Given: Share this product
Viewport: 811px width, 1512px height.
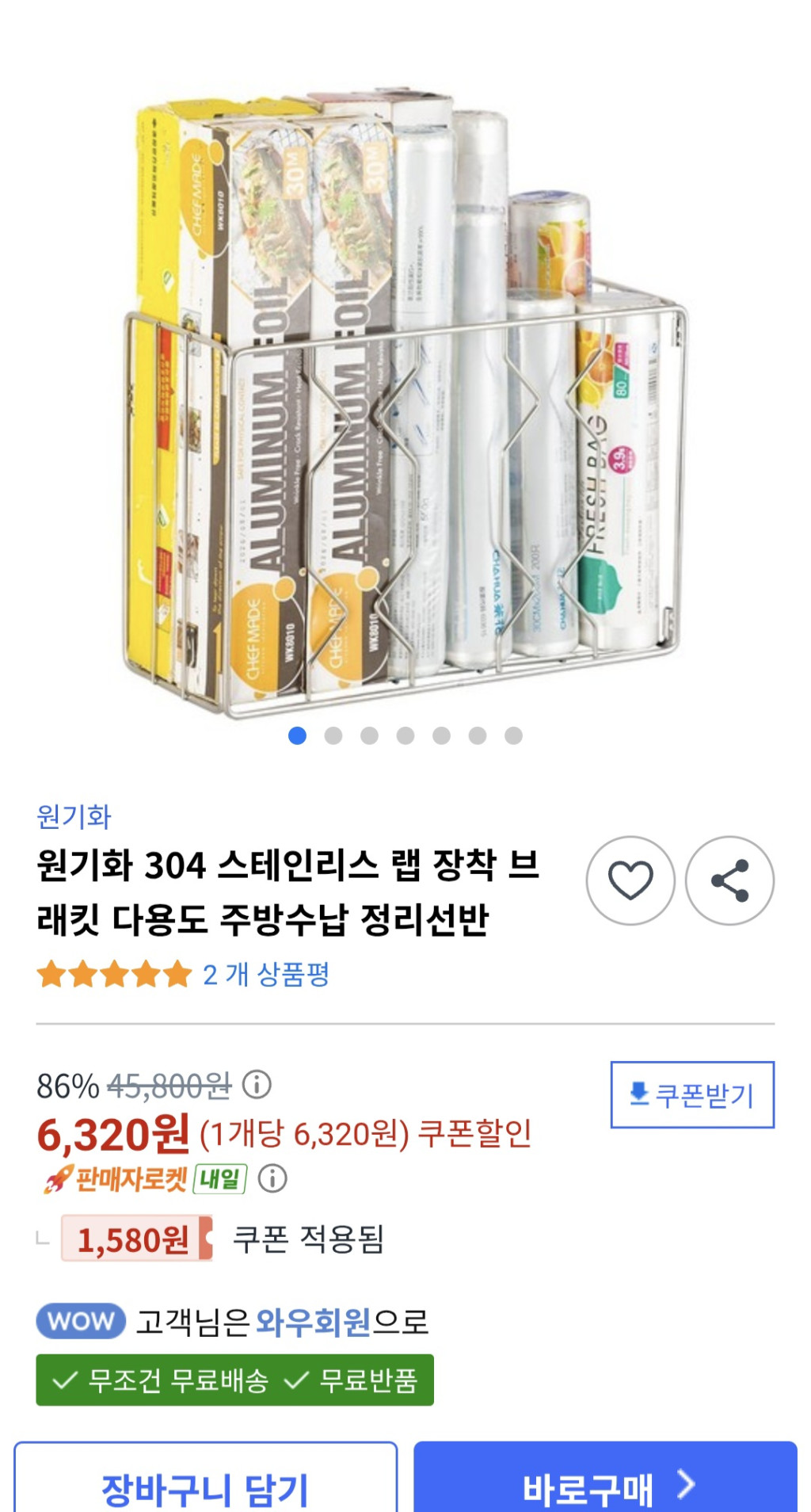Looking at the screenshot, I should [x=729, y=880].
